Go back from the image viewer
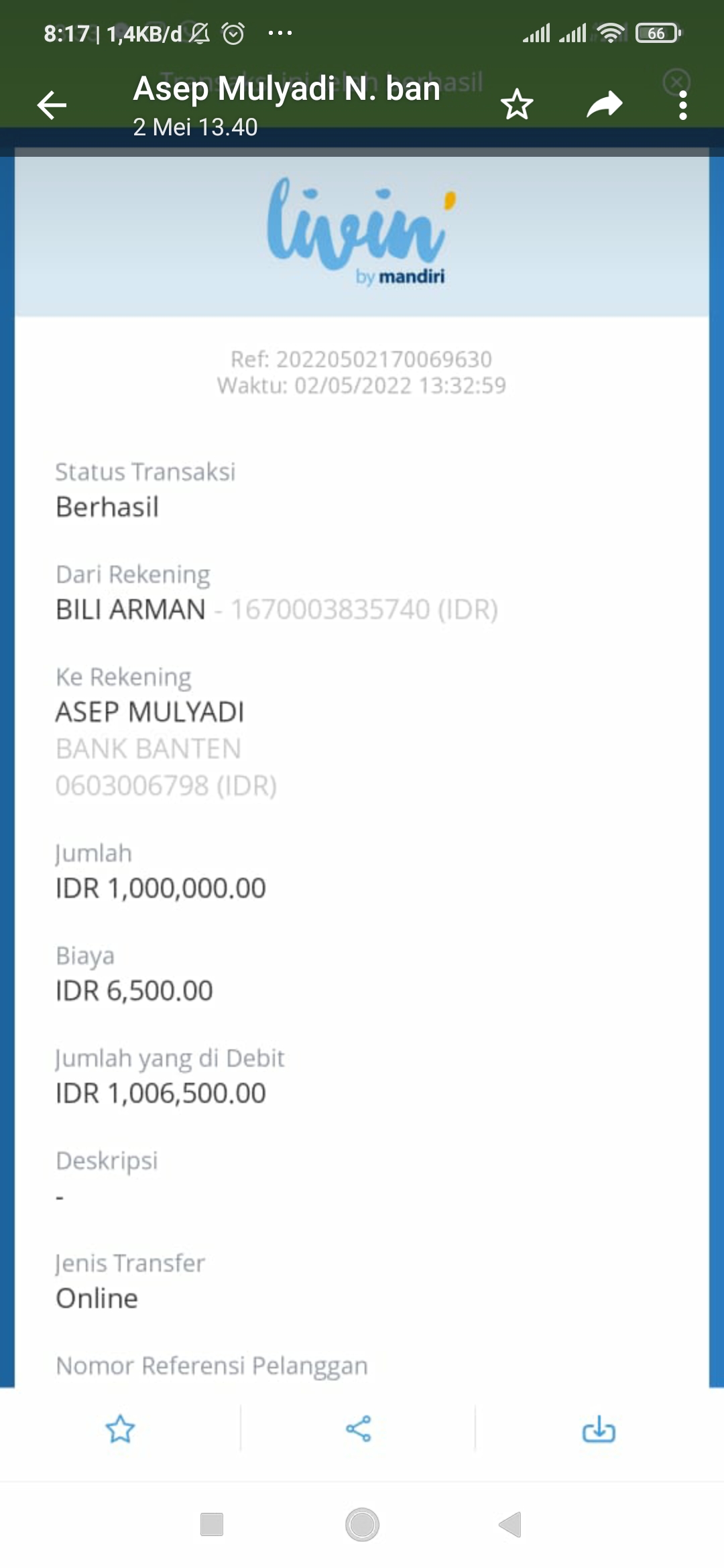 tap(52, 105)
